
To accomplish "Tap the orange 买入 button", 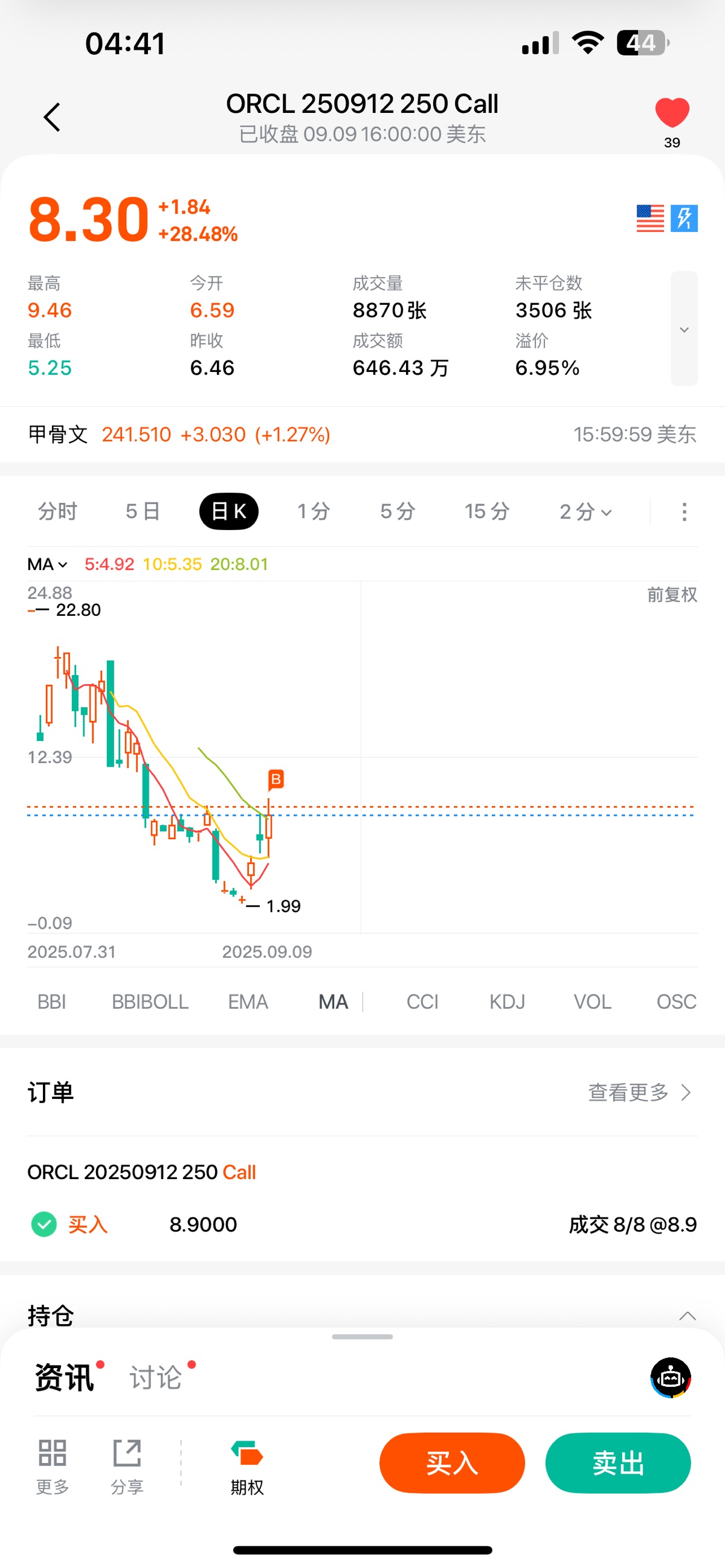I will [452, 1463].
